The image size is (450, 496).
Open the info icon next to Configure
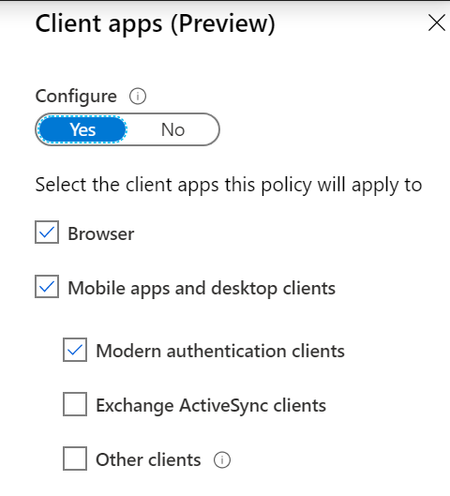tap(137, 96)
